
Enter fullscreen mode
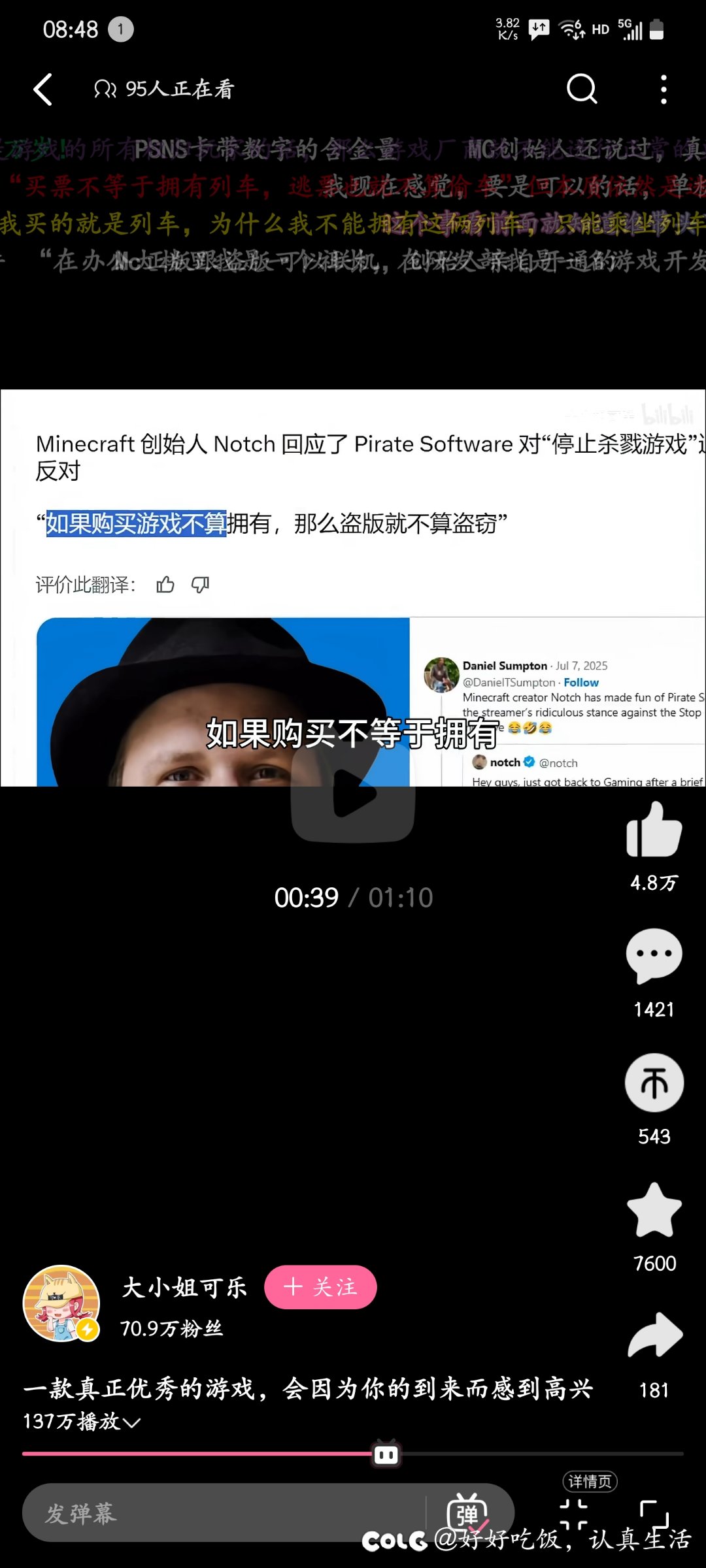pyautogui.click(x=653, y=1514)
